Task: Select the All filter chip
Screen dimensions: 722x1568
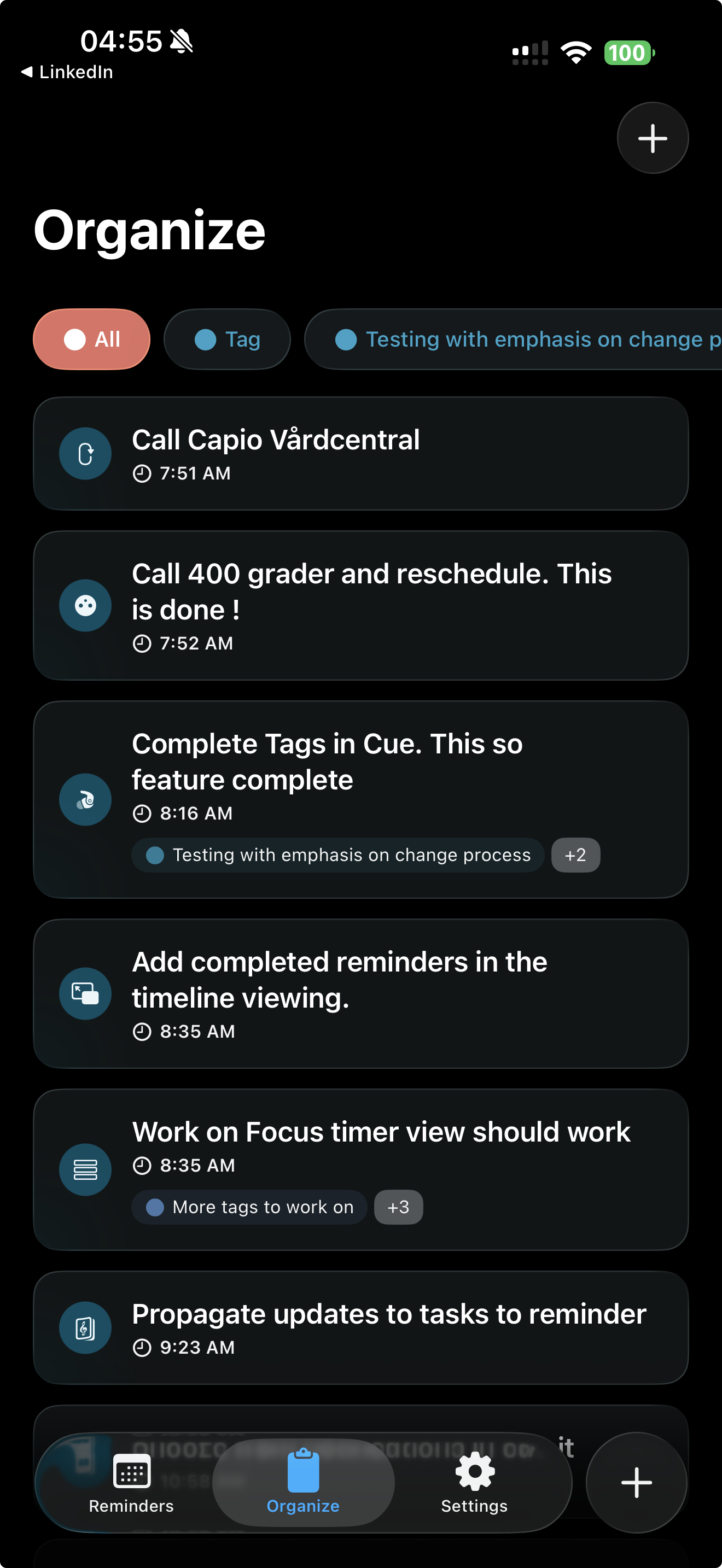Action: tap(91, 339)
